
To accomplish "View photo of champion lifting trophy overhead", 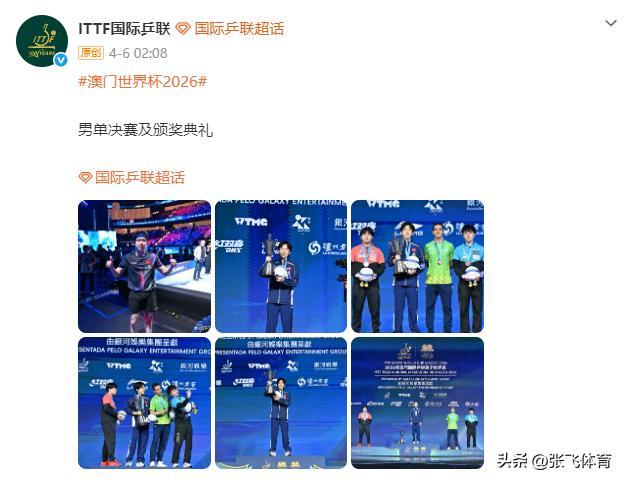I will [281, 403].
